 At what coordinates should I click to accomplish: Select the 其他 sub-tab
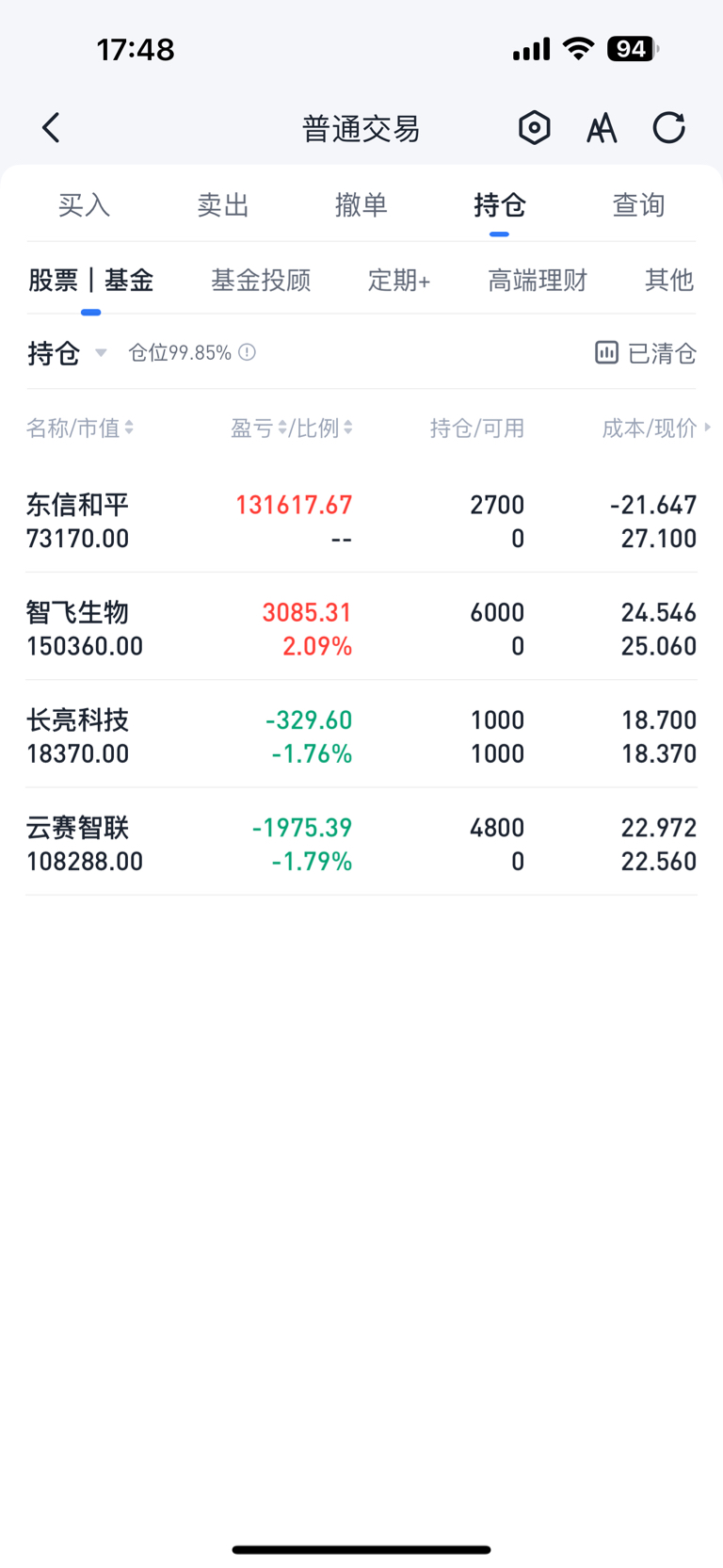669,280
